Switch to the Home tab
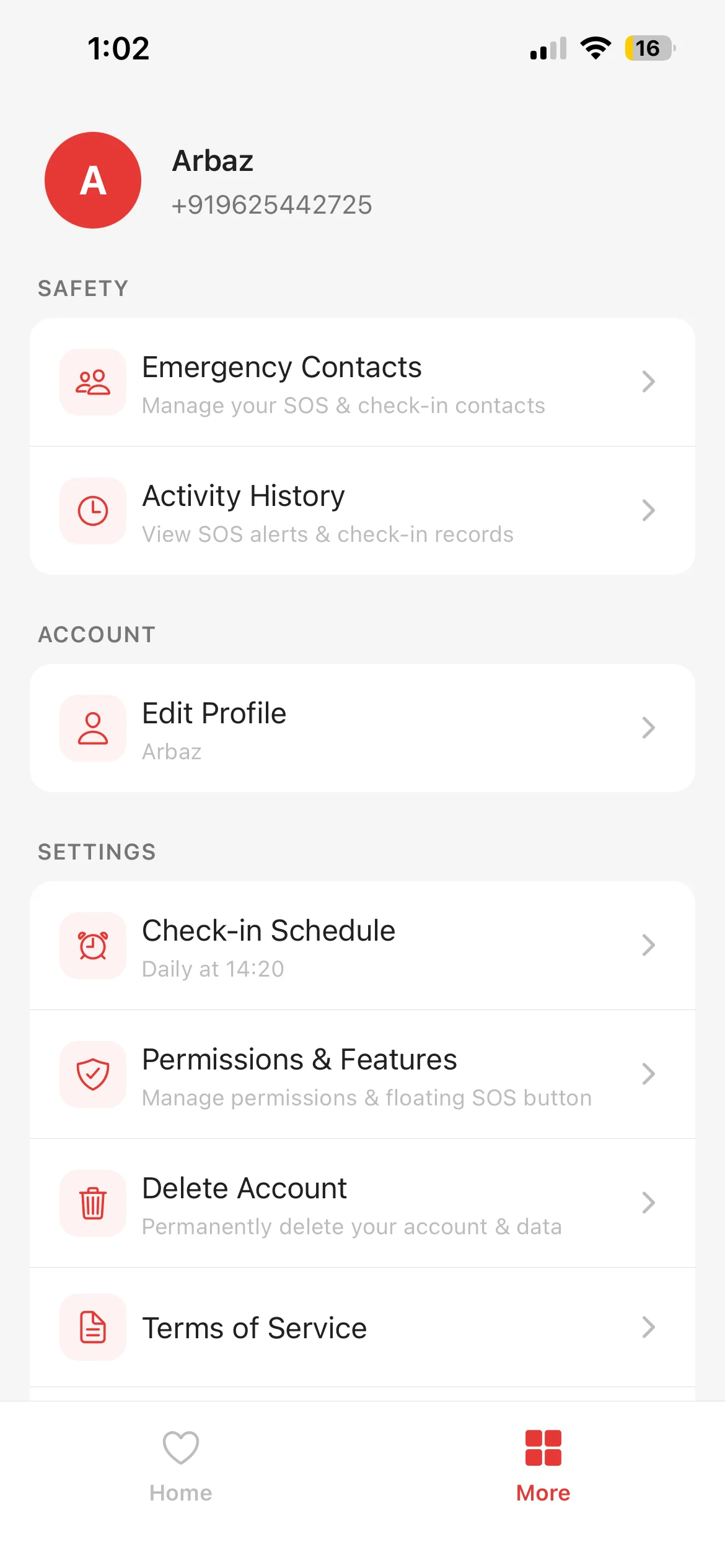The height and width of the screenshot is (1568, 725). click(180, 1466)
